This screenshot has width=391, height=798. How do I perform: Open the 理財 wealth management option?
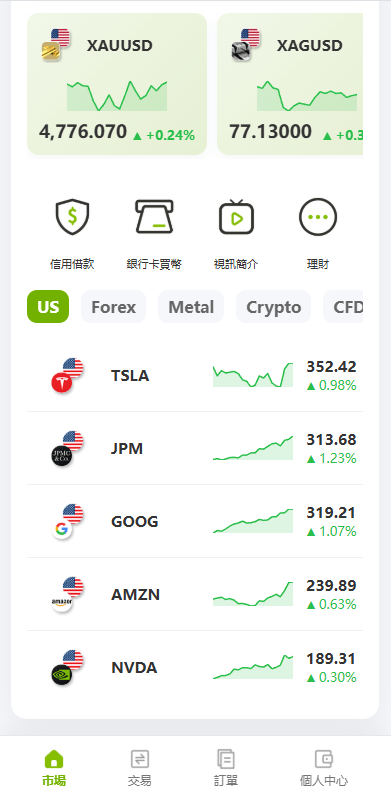[x=318, y=234]
